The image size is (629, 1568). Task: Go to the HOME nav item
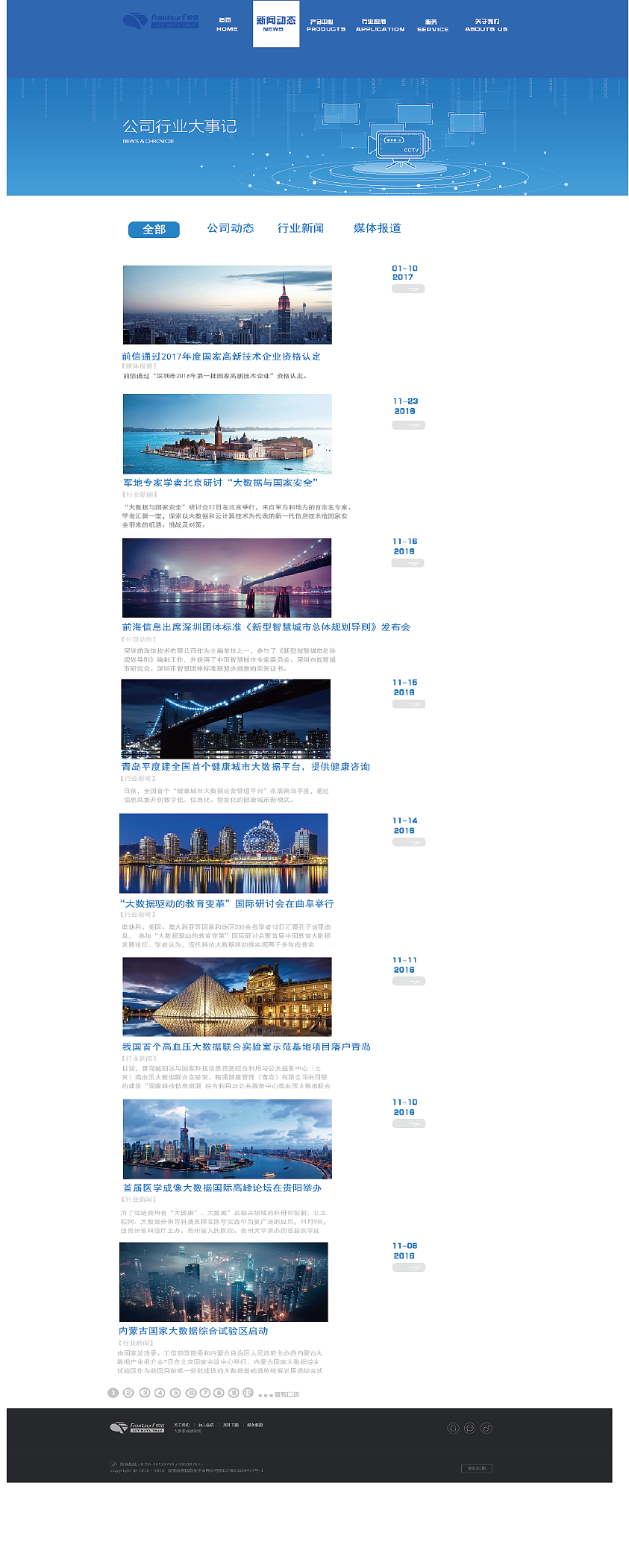pos(227,25)
